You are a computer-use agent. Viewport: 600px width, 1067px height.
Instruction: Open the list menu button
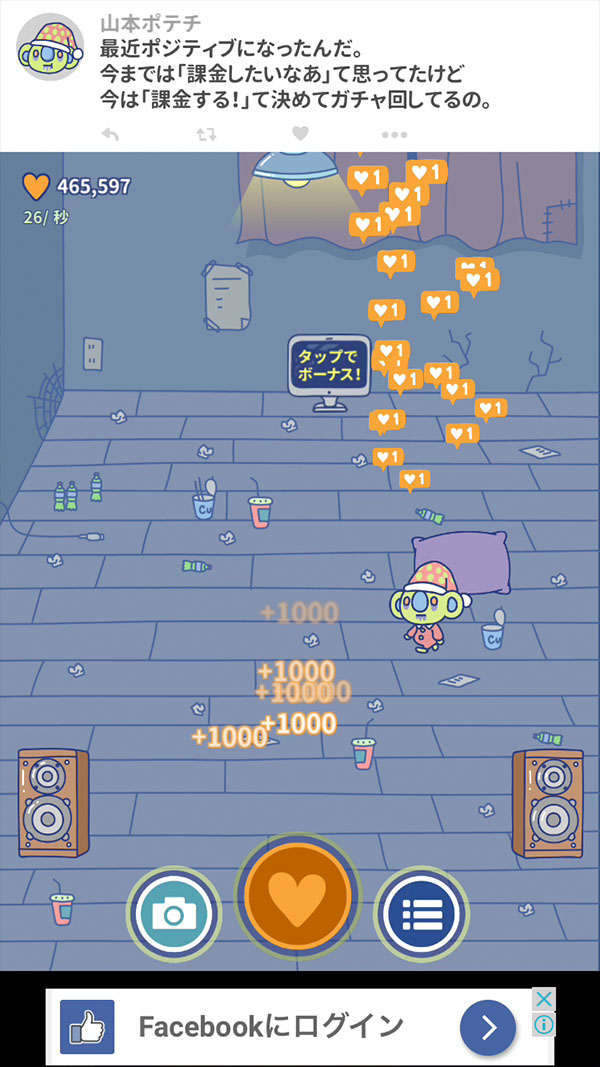421,911
